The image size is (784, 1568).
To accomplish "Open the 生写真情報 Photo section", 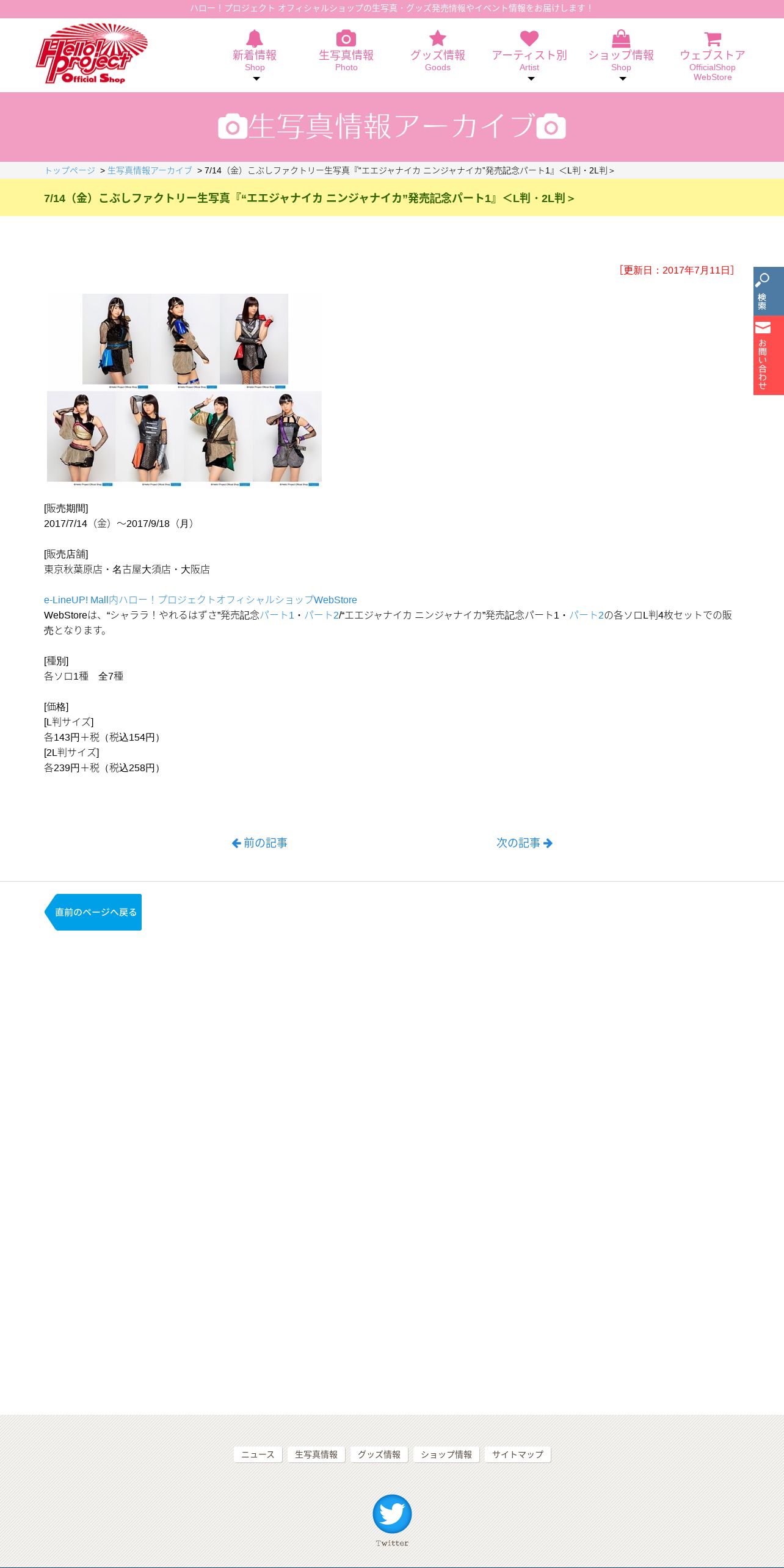I will pos(346,54).
